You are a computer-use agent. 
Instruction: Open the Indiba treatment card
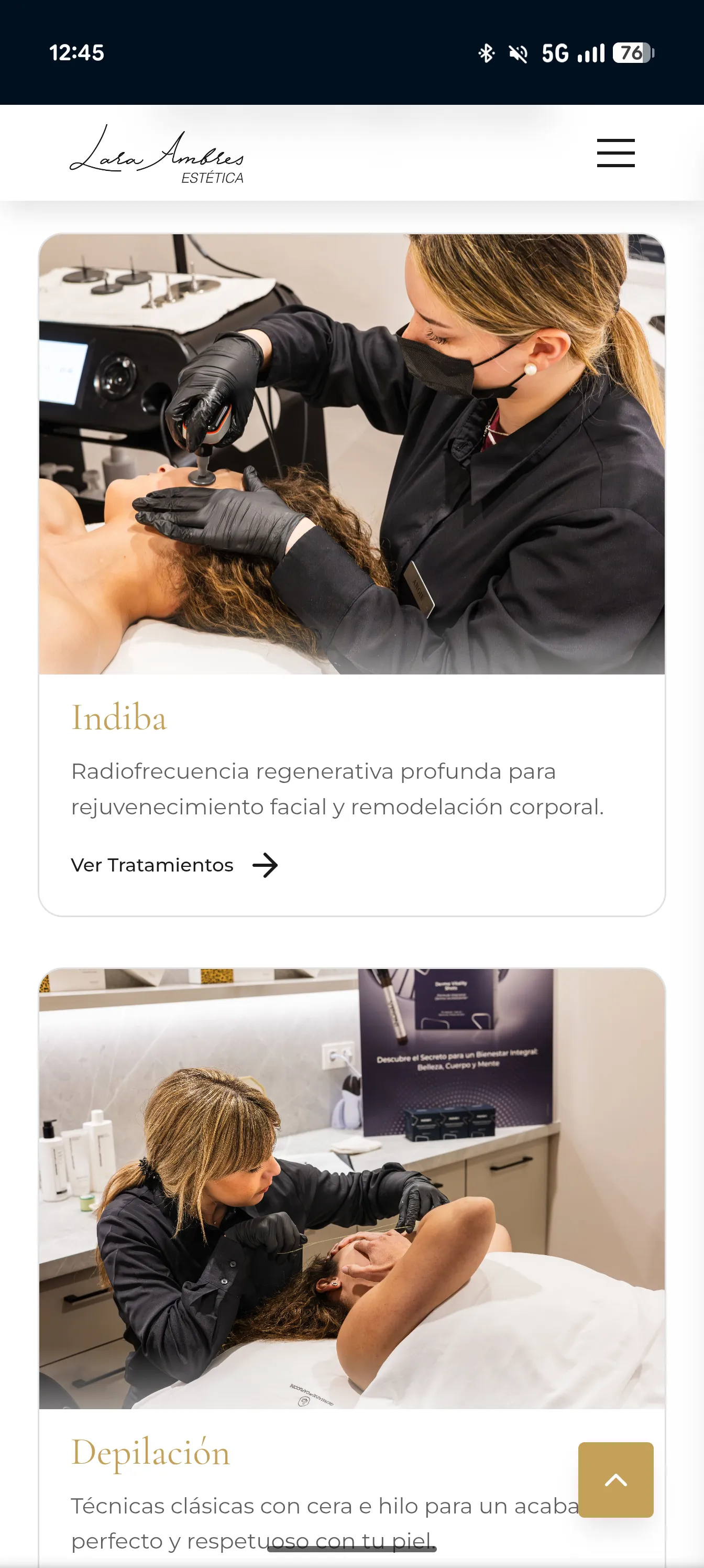[351, 574]
